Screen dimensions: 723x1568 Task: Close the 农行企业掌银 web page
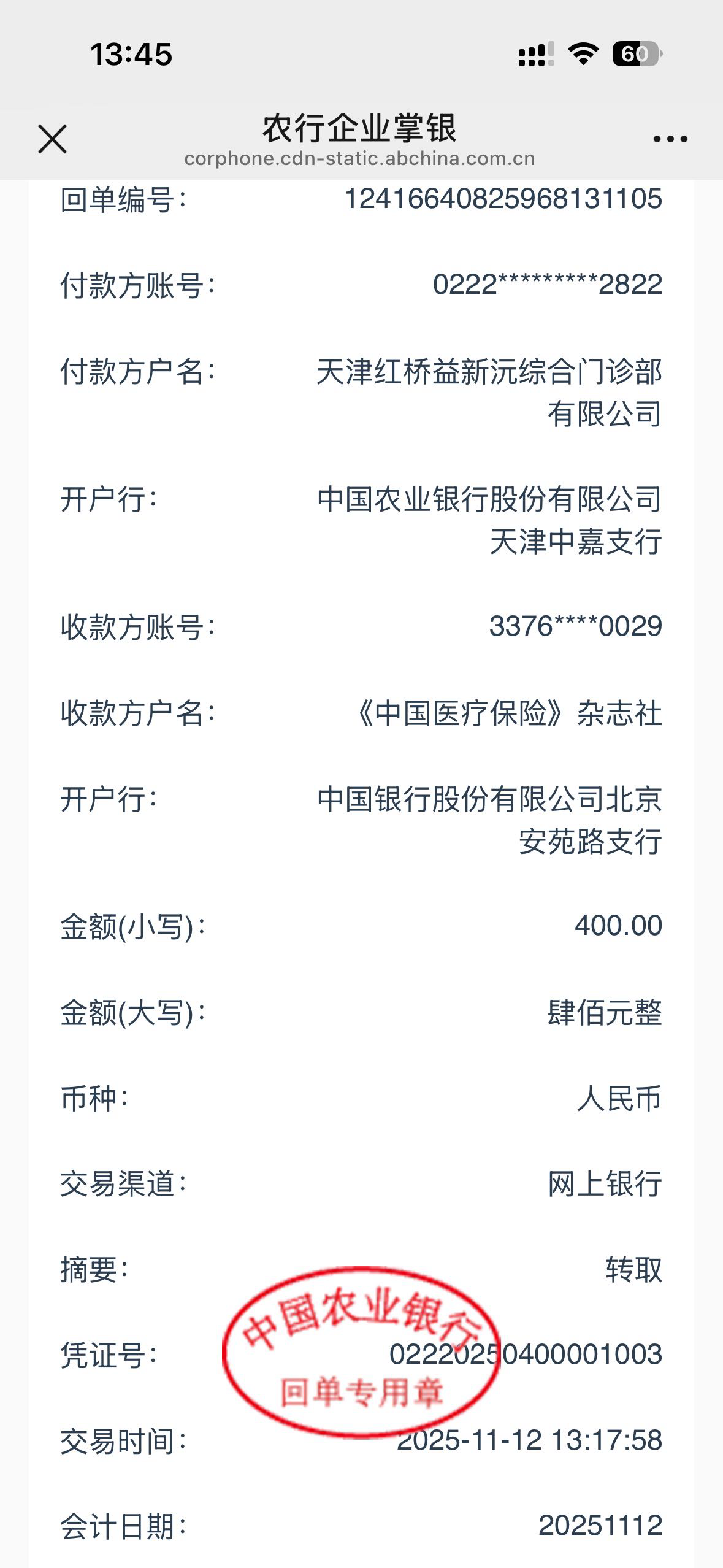53,139
